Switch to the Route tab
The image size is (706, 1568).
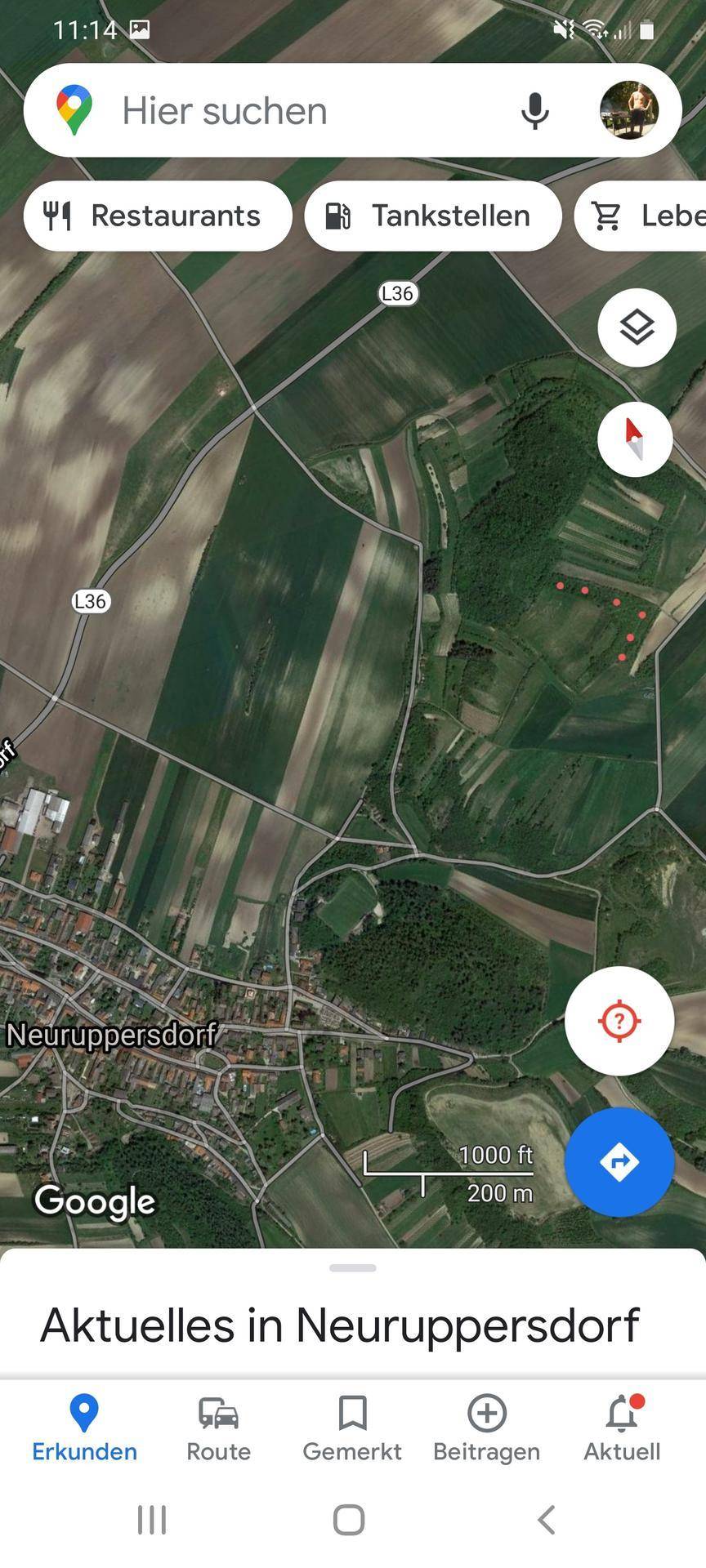pyautogui.click(x=218, y=1428)
